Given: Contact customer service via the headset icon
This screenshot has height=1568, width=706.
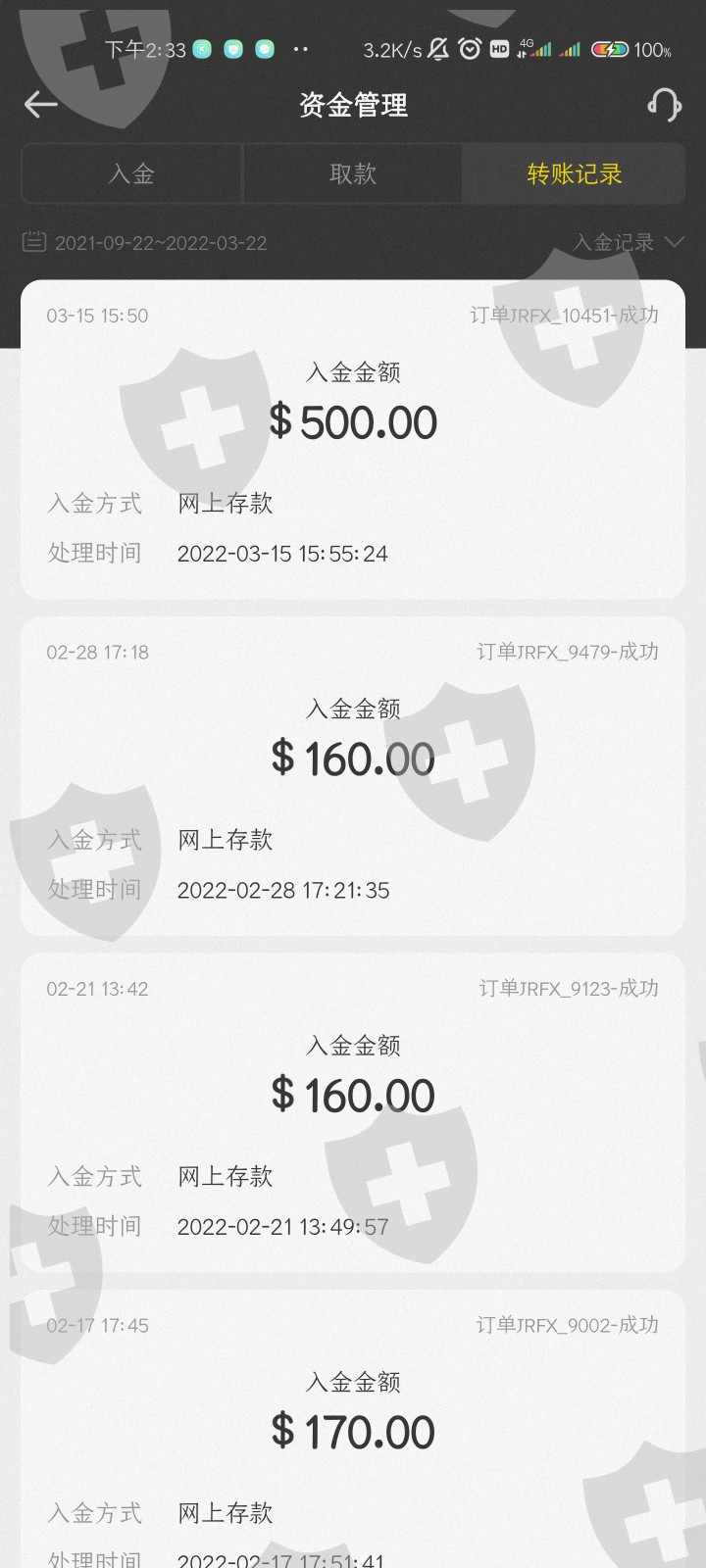Looking at the screenshot, I should 664,104.
